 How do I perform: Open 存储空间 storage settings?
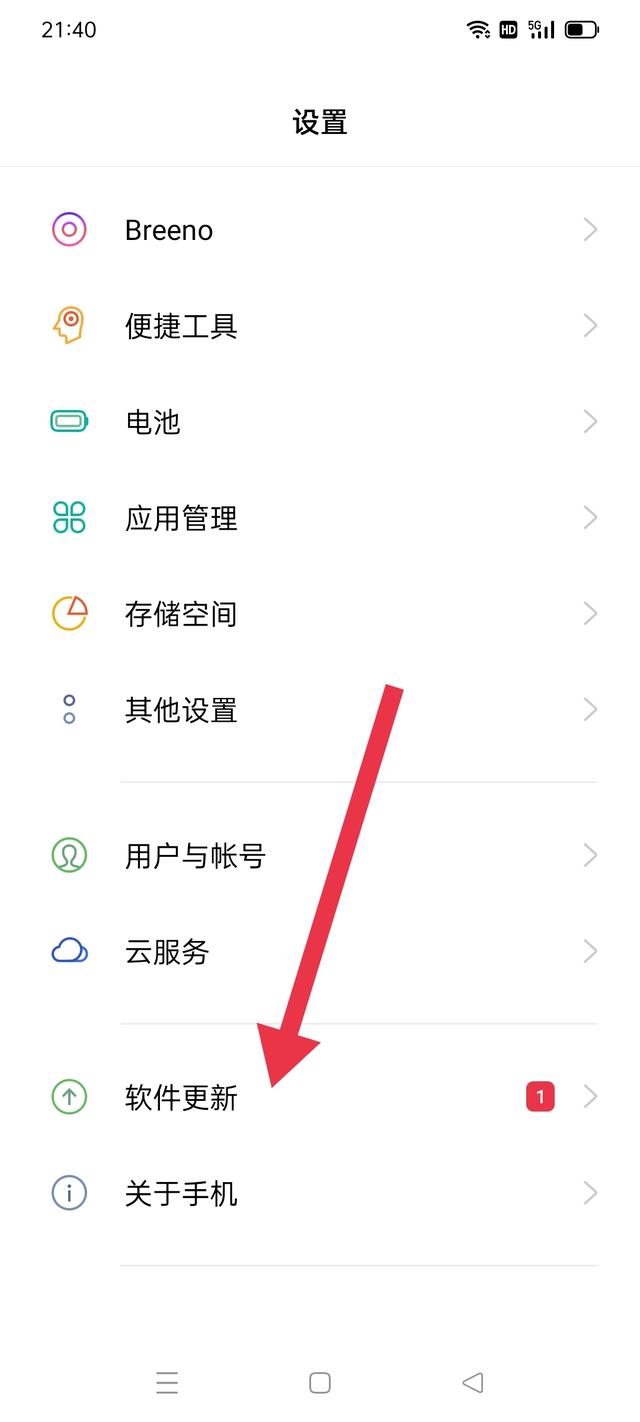click(320, 614)
